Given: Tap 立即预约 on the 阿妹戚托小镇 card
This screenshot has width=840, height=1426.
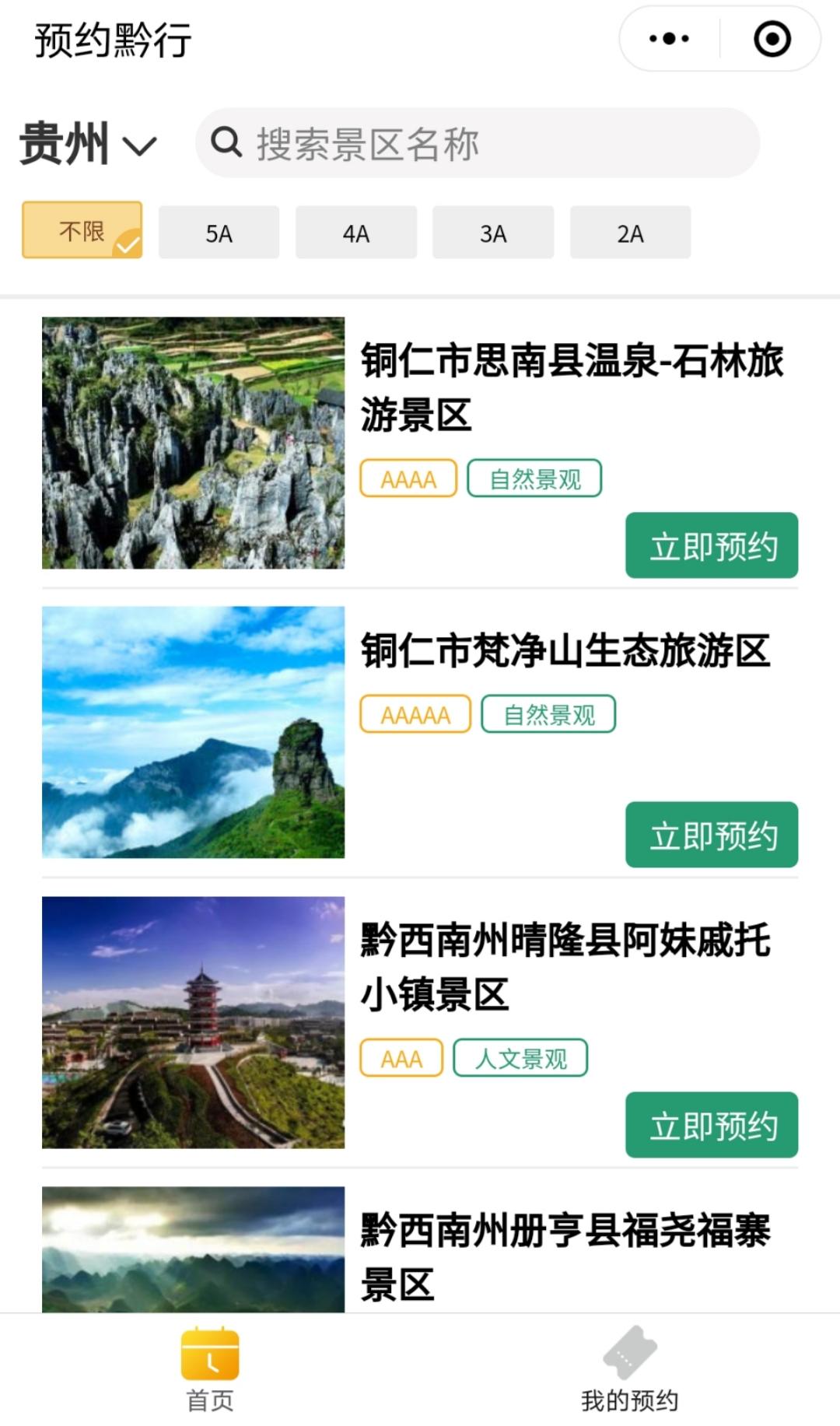Looking at the screenshot, I should coord(711,1126).
